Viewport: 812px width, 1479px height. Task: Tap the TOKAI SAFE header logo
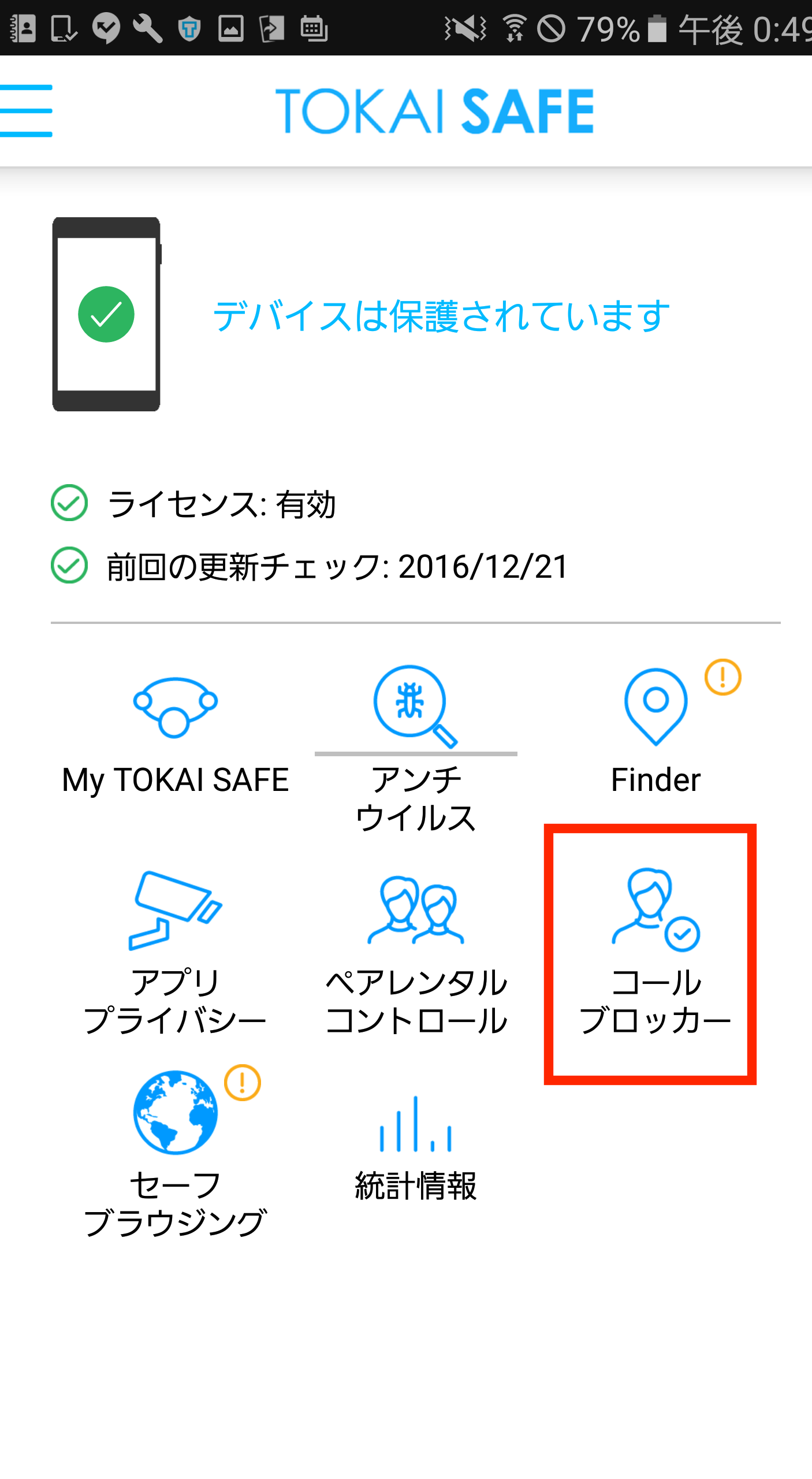pos(434,110)
